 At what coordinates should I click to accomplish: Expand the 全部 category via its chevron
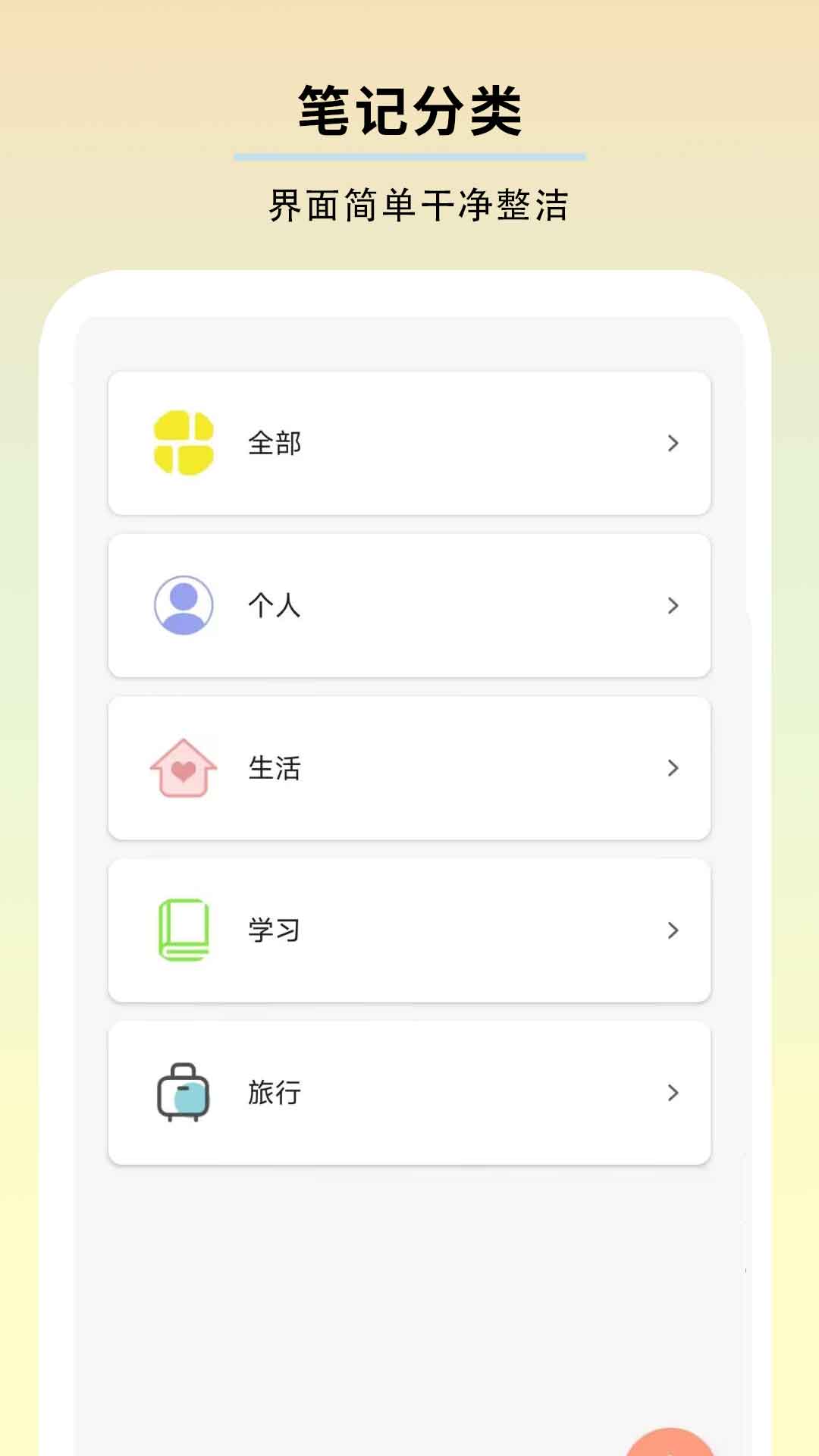[x=672, y=444]
